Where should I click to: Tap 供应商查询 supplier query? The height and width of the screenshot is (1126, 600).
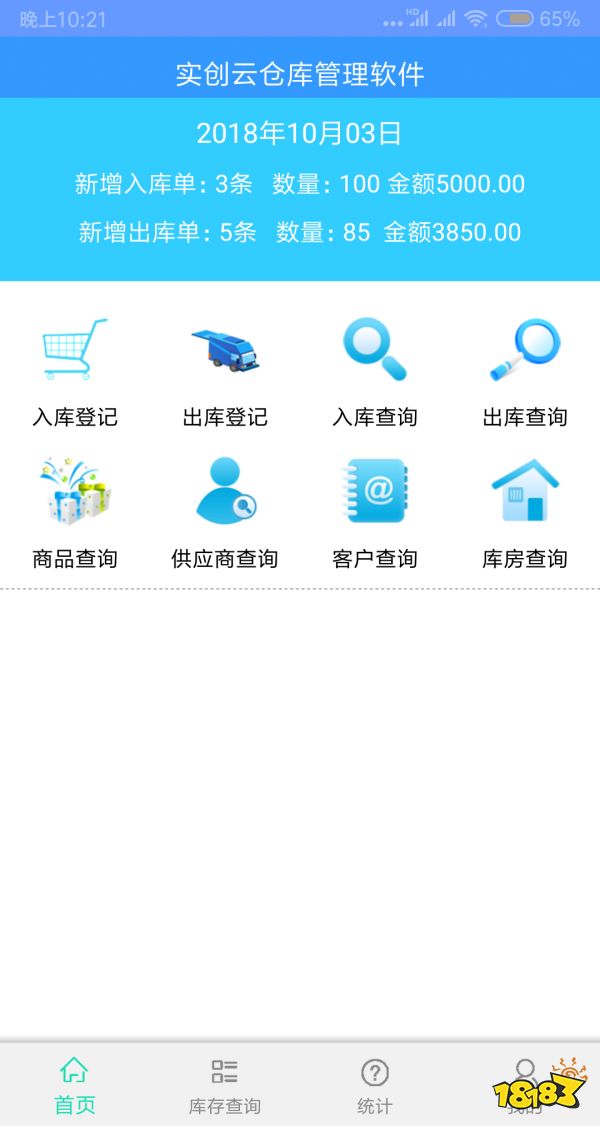(x=225, y=511)
